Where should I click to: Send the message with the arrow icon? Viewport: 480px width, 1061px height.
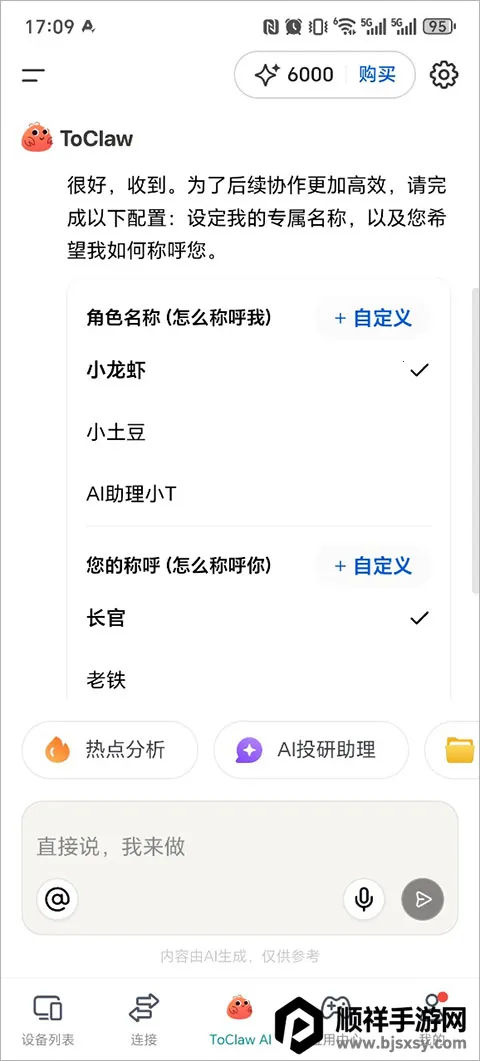pos(422,899)
